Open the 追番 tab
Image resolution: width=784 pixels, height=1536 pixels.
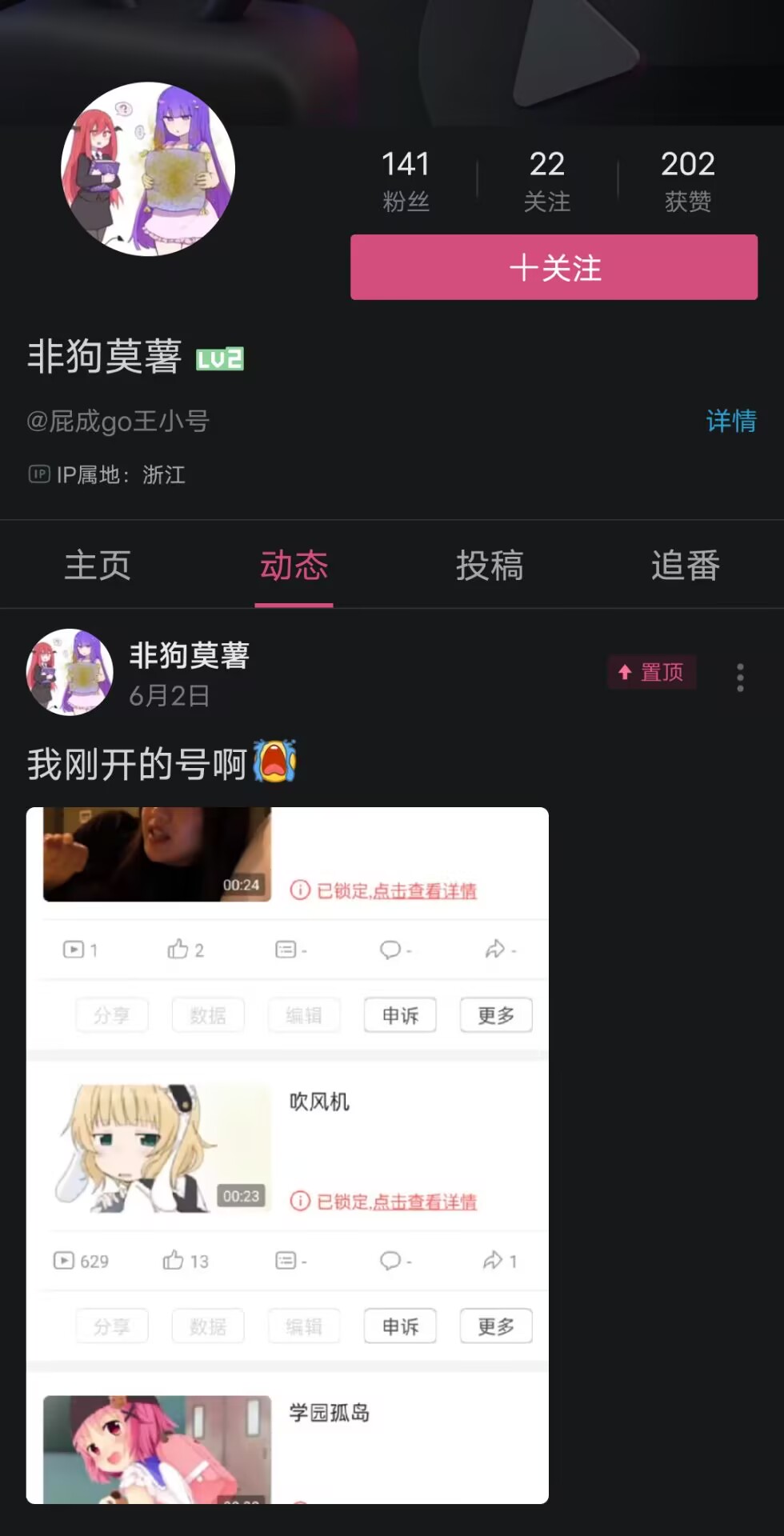tap(685, 566)
